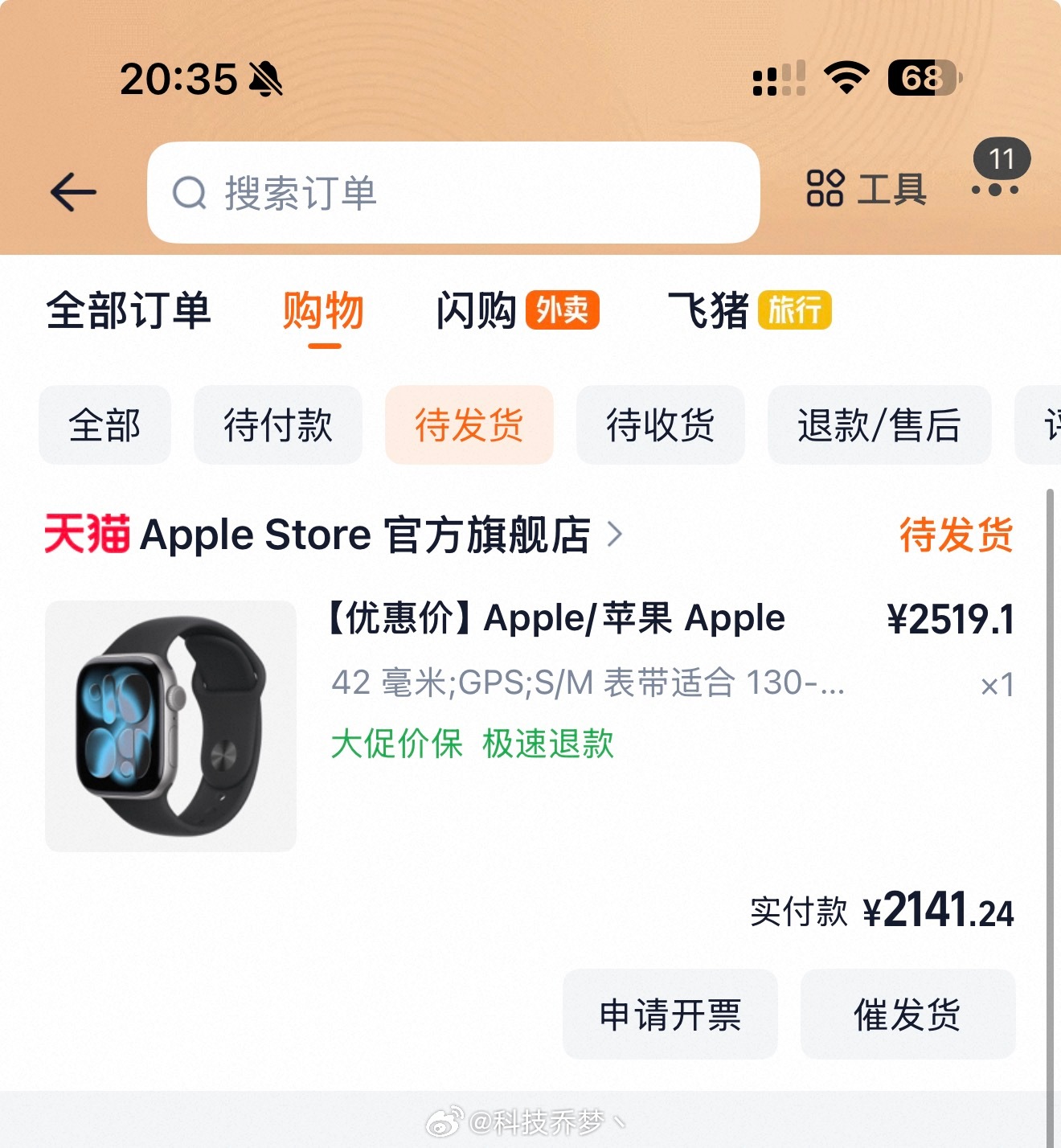Select the 待付款 filter chip
This screenshot has width=1061, height=1148.
coord(277,425)
